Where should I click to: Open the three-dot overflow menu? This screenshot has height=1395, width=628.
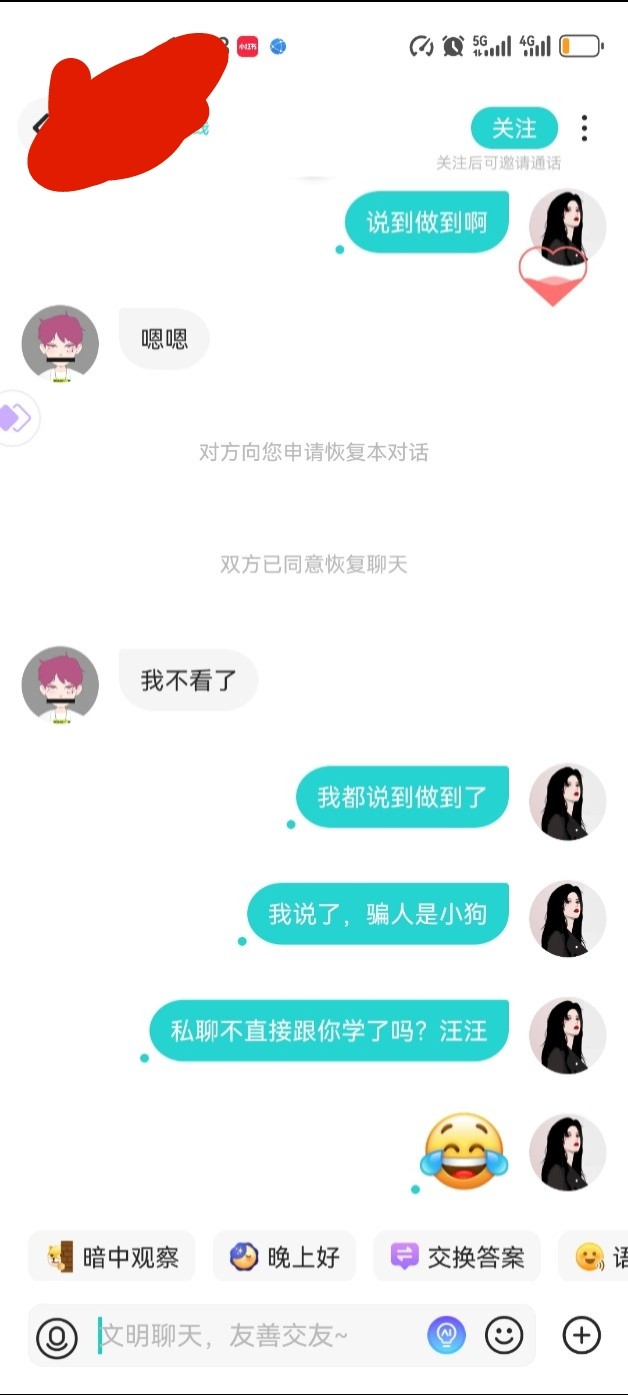point(584,128)
